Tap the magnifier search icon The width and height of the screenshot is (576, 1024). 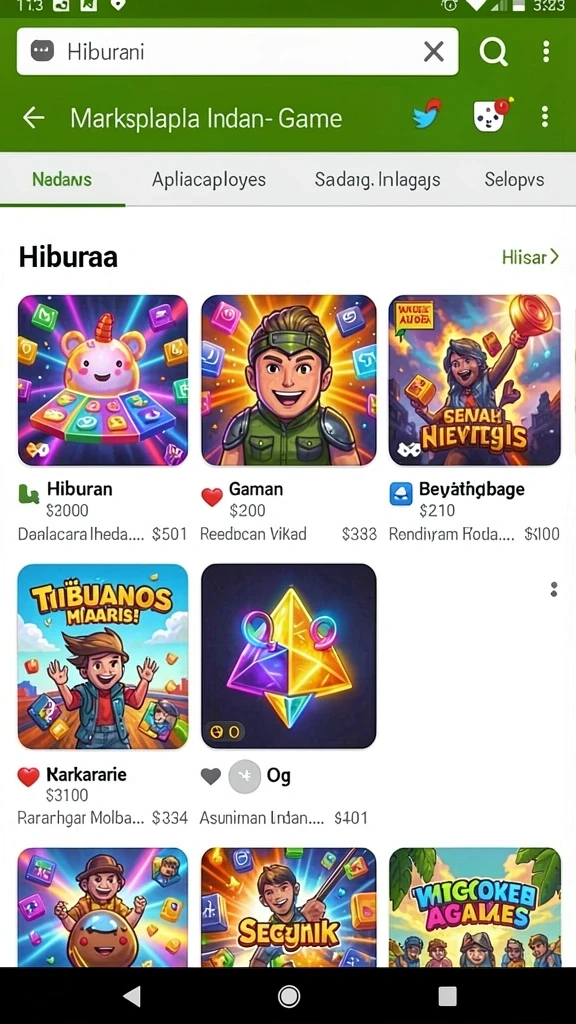pyautogui.click(x=493, y=52)
